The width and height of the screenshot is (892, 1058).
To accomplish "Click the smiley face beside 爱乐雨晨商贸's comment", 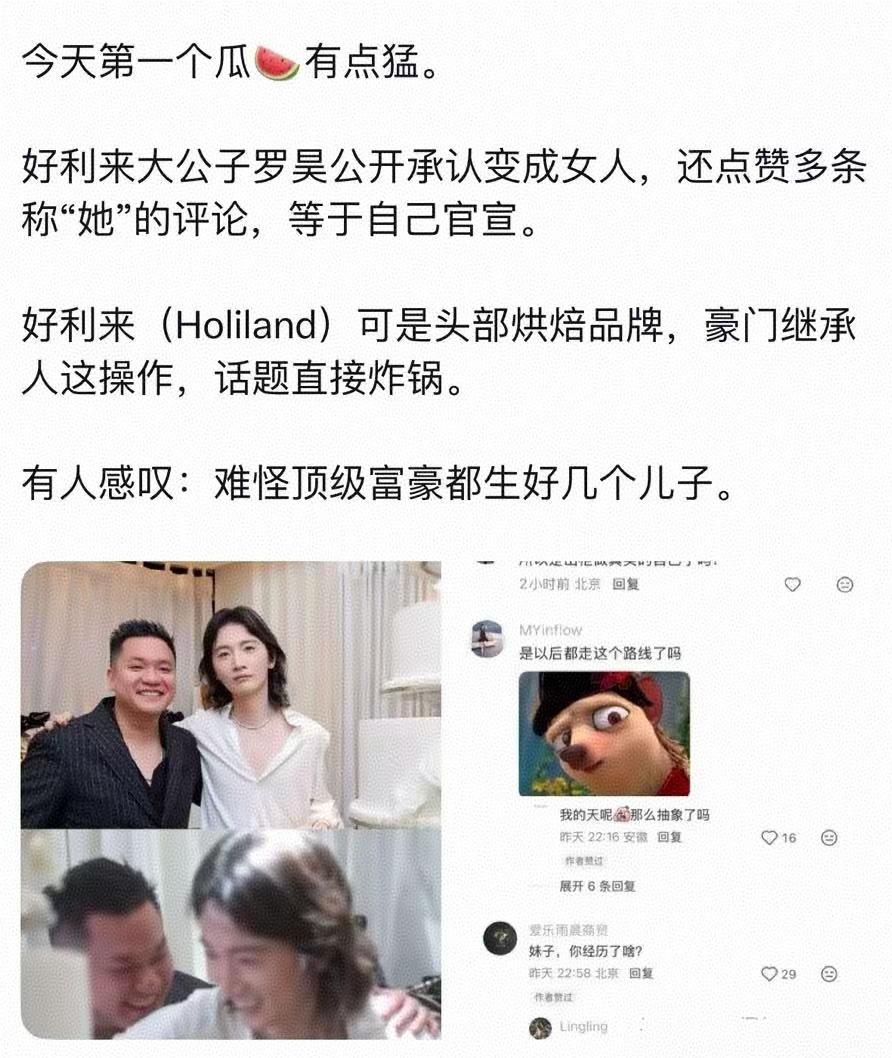I will (829, 972).
